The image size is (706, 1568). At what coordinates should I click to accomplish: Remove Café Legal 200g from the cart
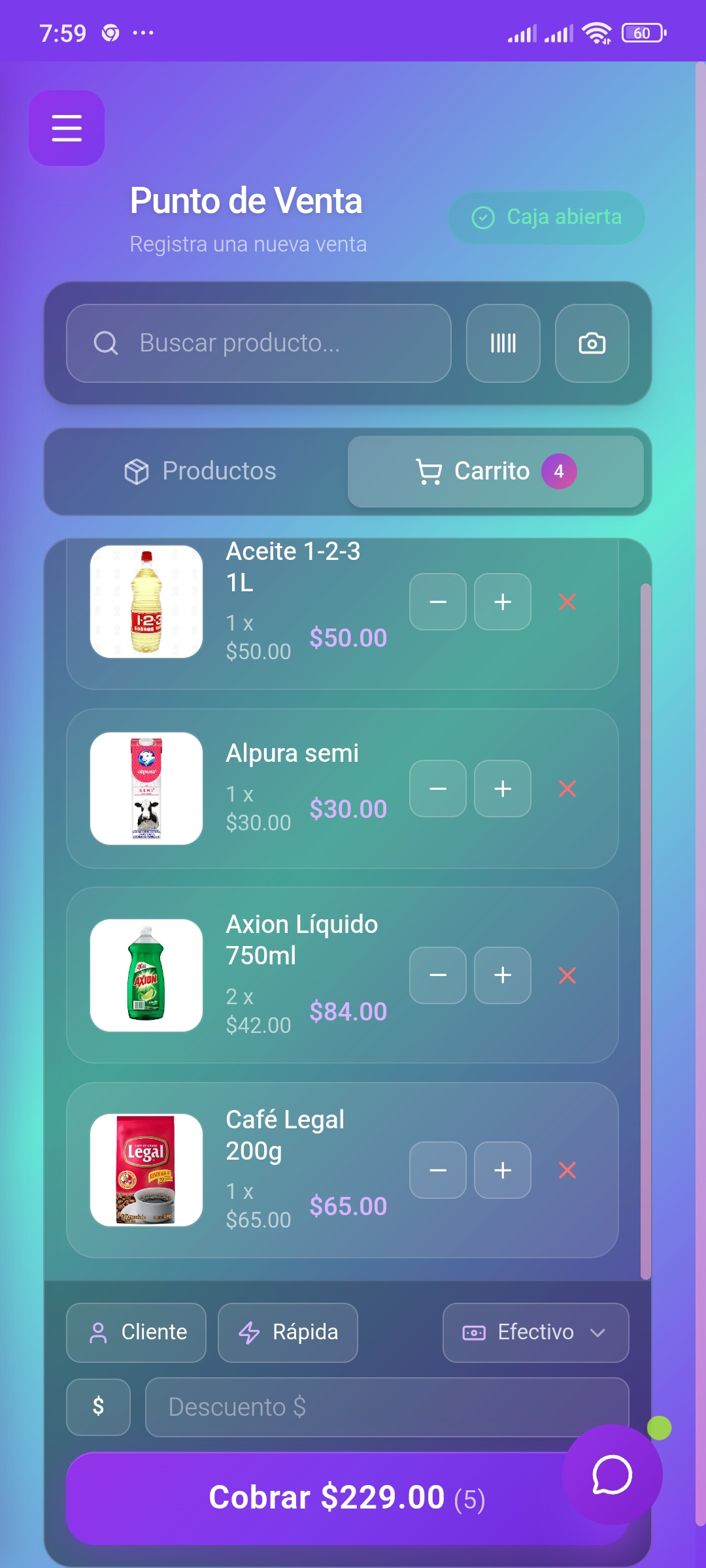tap(568, 1170)
